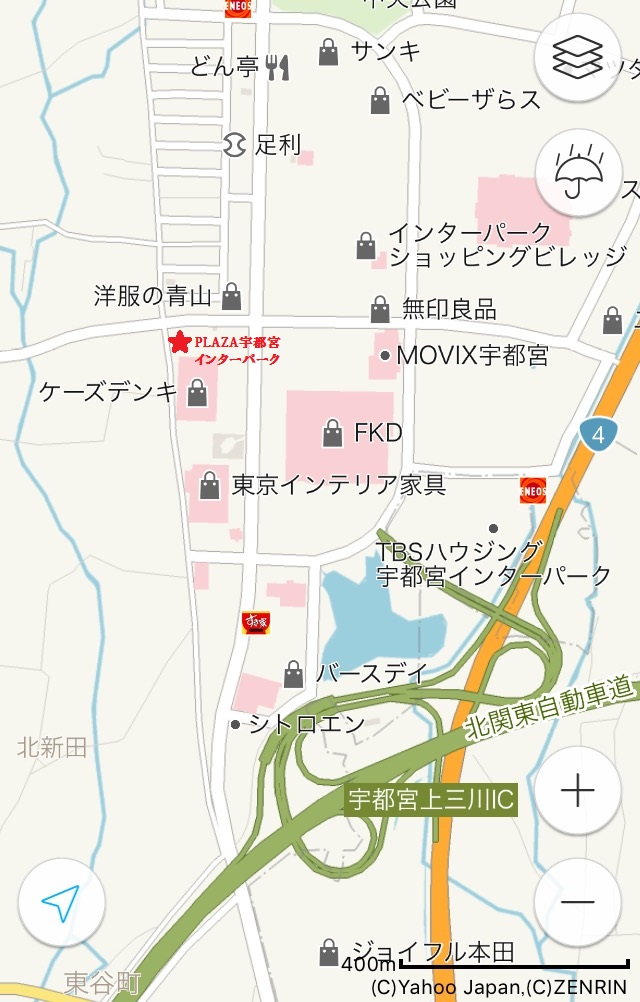Screen dimensions: 640x1002
Task: Zoom out with the minus button
Action: coord(578,900)
